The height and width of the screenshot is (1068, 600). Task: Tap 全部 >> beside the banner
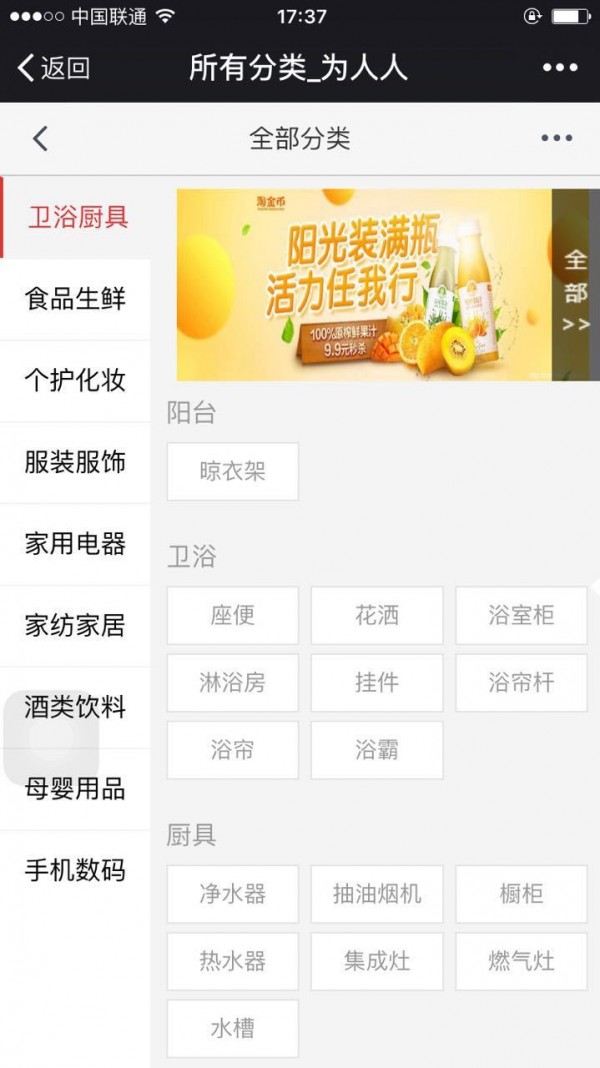pos(575,288)
